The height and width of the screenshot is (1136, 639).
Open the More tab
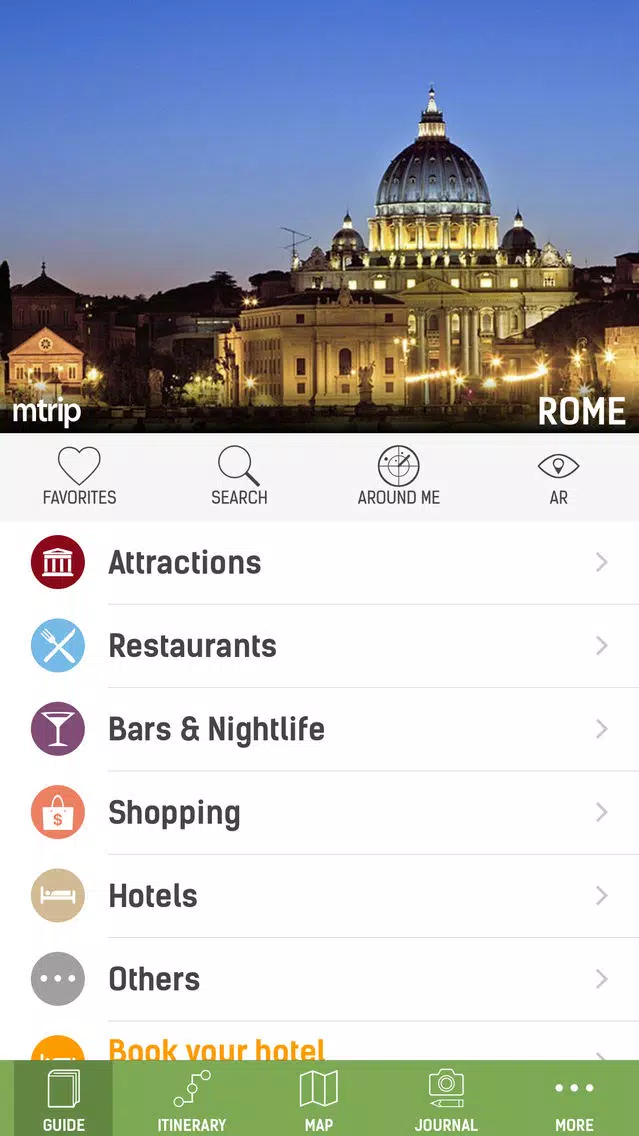point(575,1099)
